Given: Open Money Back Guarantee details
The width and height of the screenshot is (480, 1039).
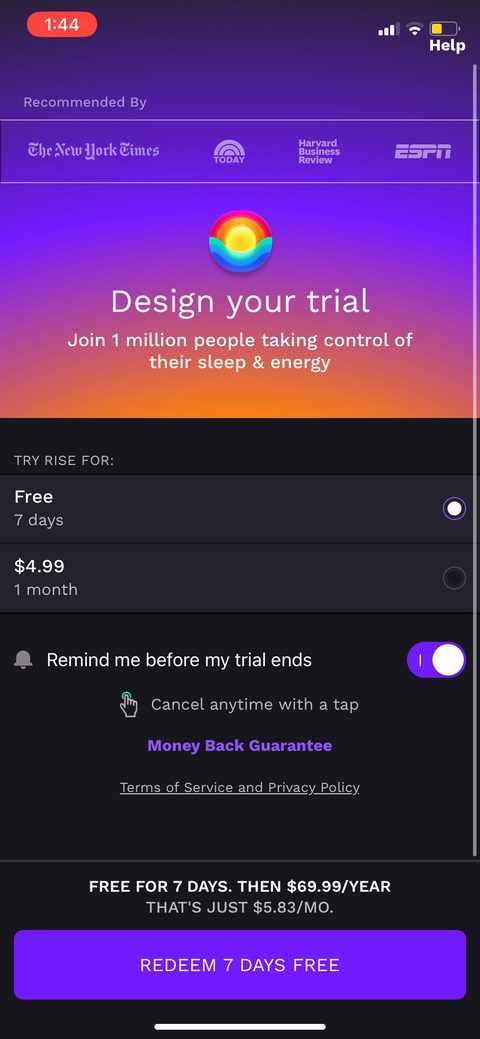Looking at the screenshot, I should point(240,745).
